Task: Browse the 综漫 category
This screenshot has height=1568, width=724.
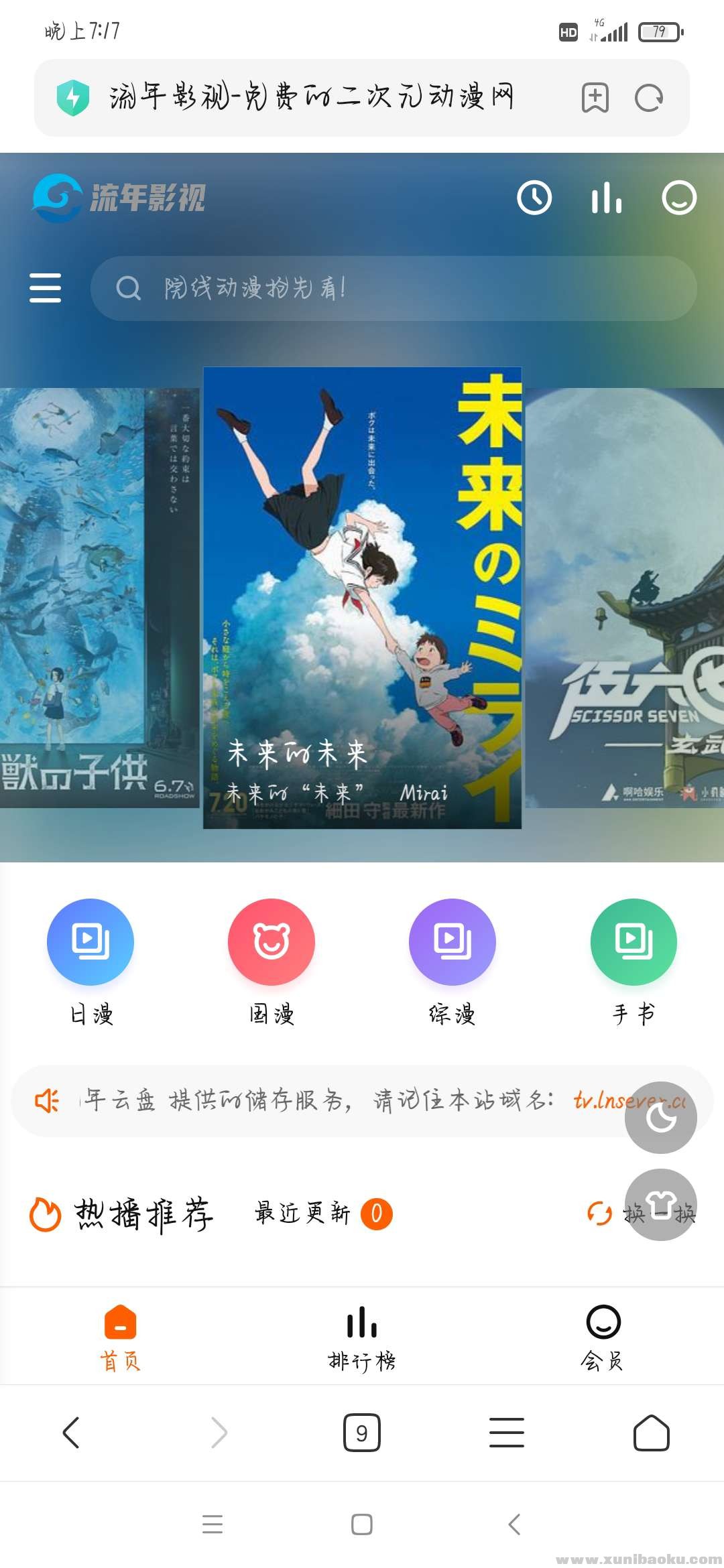Action: pos(452,942)
